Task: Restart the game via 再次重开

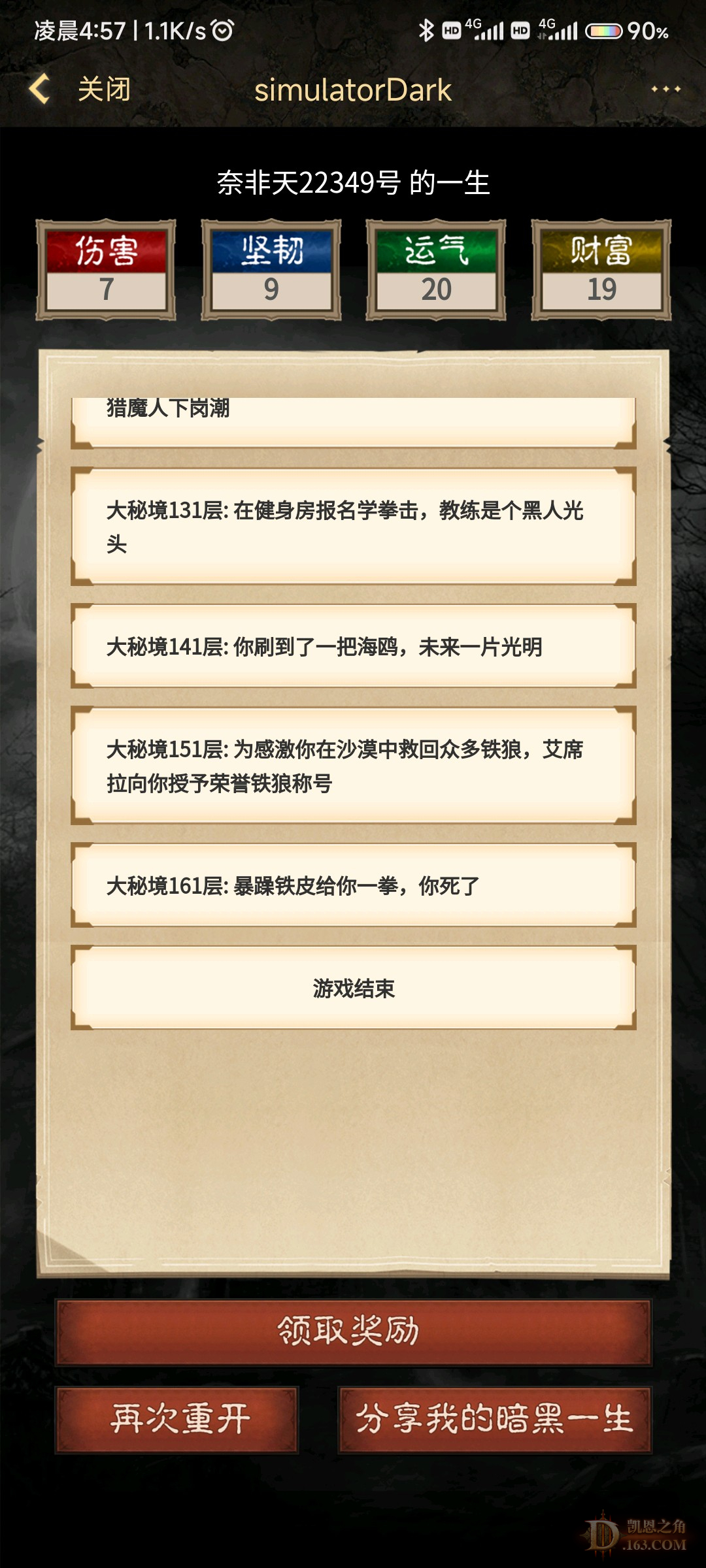Action: click(178, 1419)
